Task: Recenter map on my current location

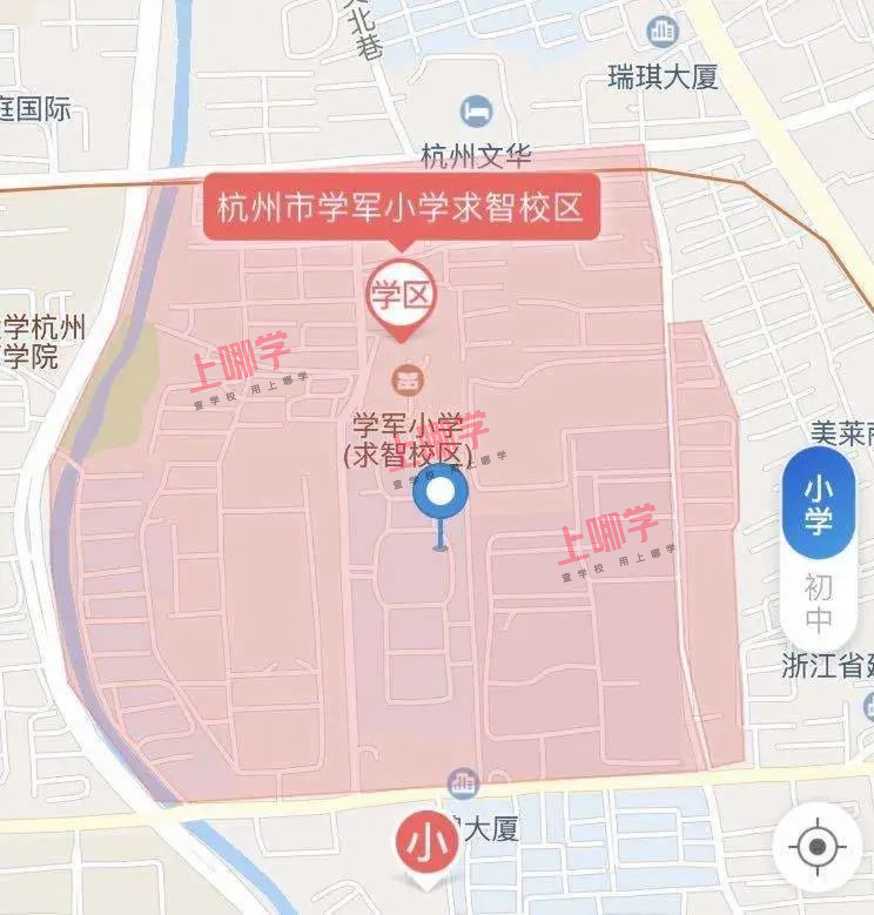Action: [x=817, y=848]
